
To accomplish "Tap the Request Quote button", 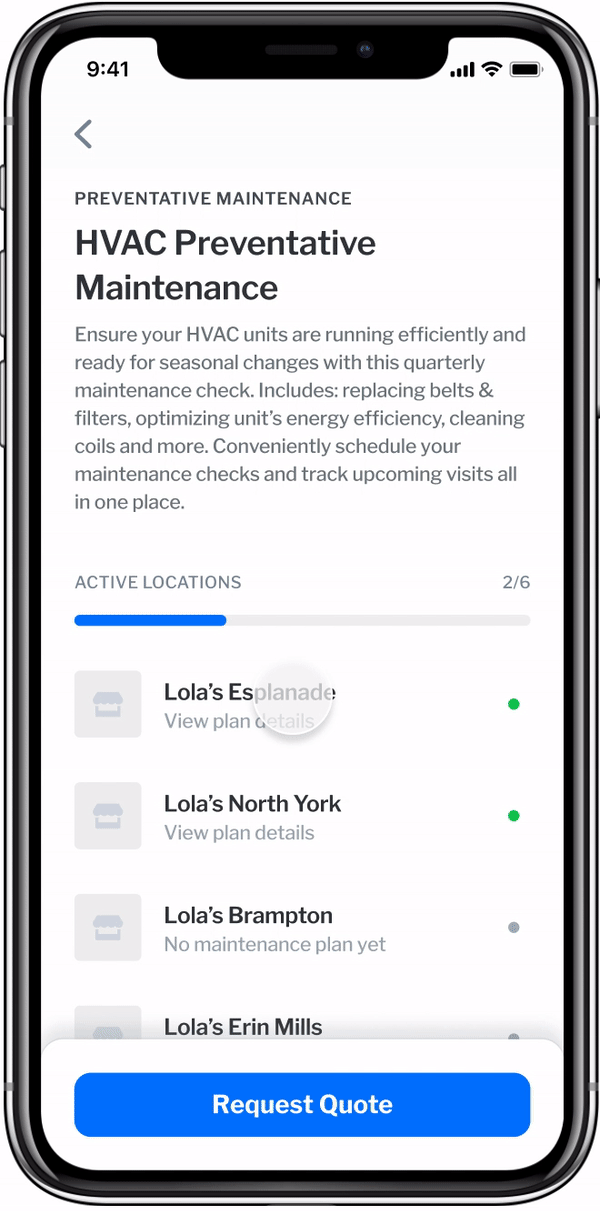I will [x=302, y=1104].
